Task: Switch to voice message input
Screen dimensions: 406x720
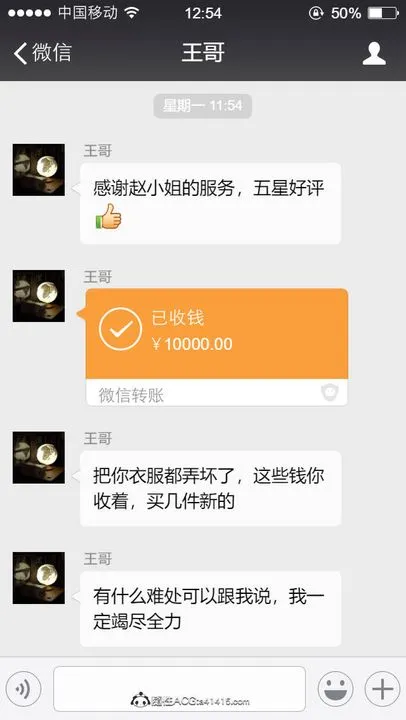Action: click(23, 689)
